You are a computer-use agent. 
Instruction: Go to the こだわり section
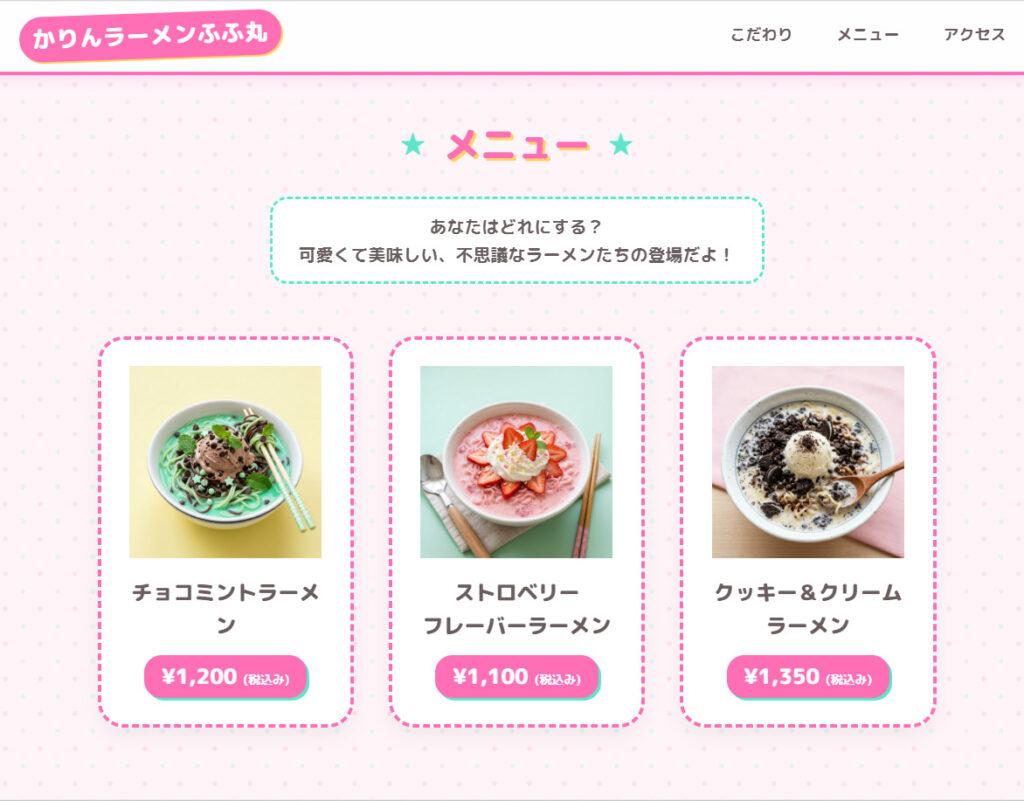click(761, 35)
